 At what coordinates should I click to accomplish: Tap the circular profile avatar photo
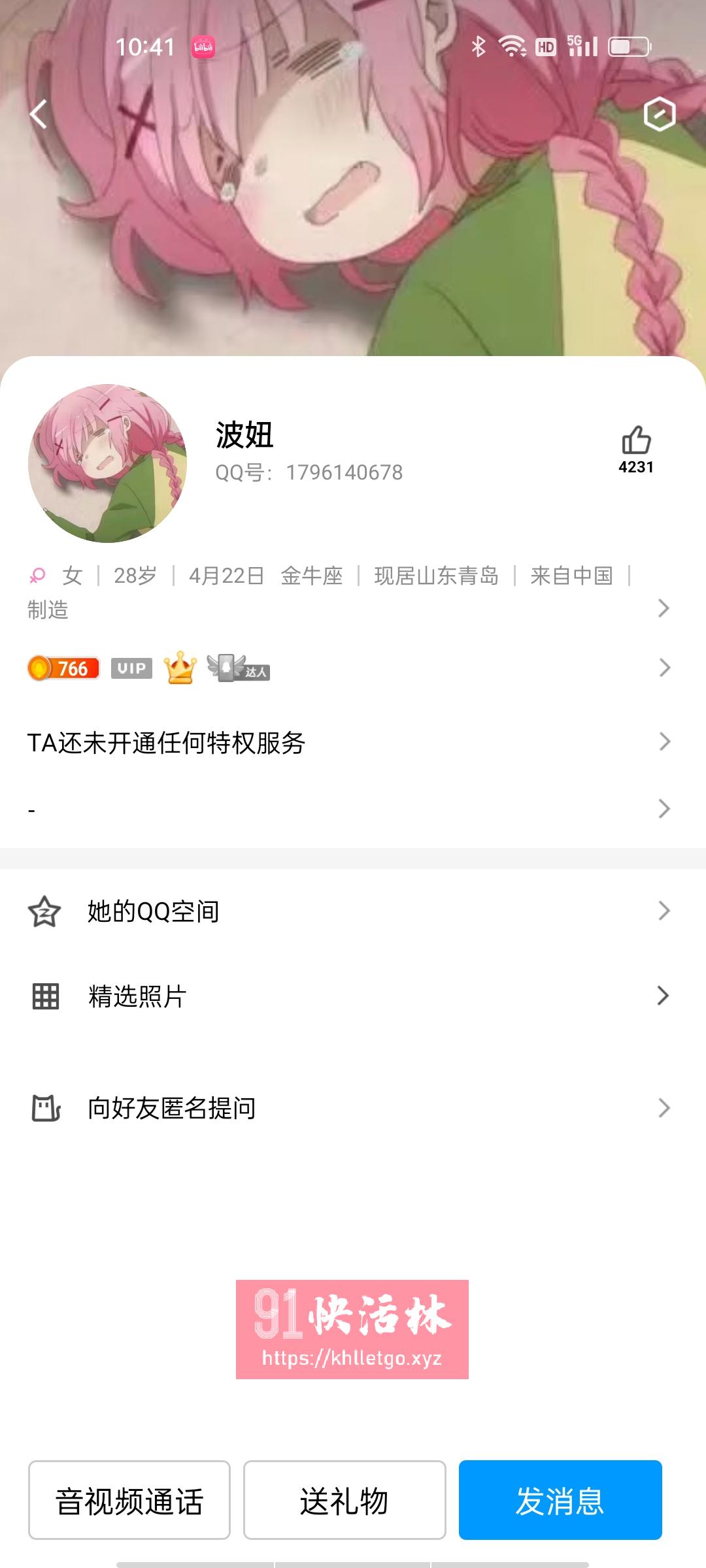109,465
